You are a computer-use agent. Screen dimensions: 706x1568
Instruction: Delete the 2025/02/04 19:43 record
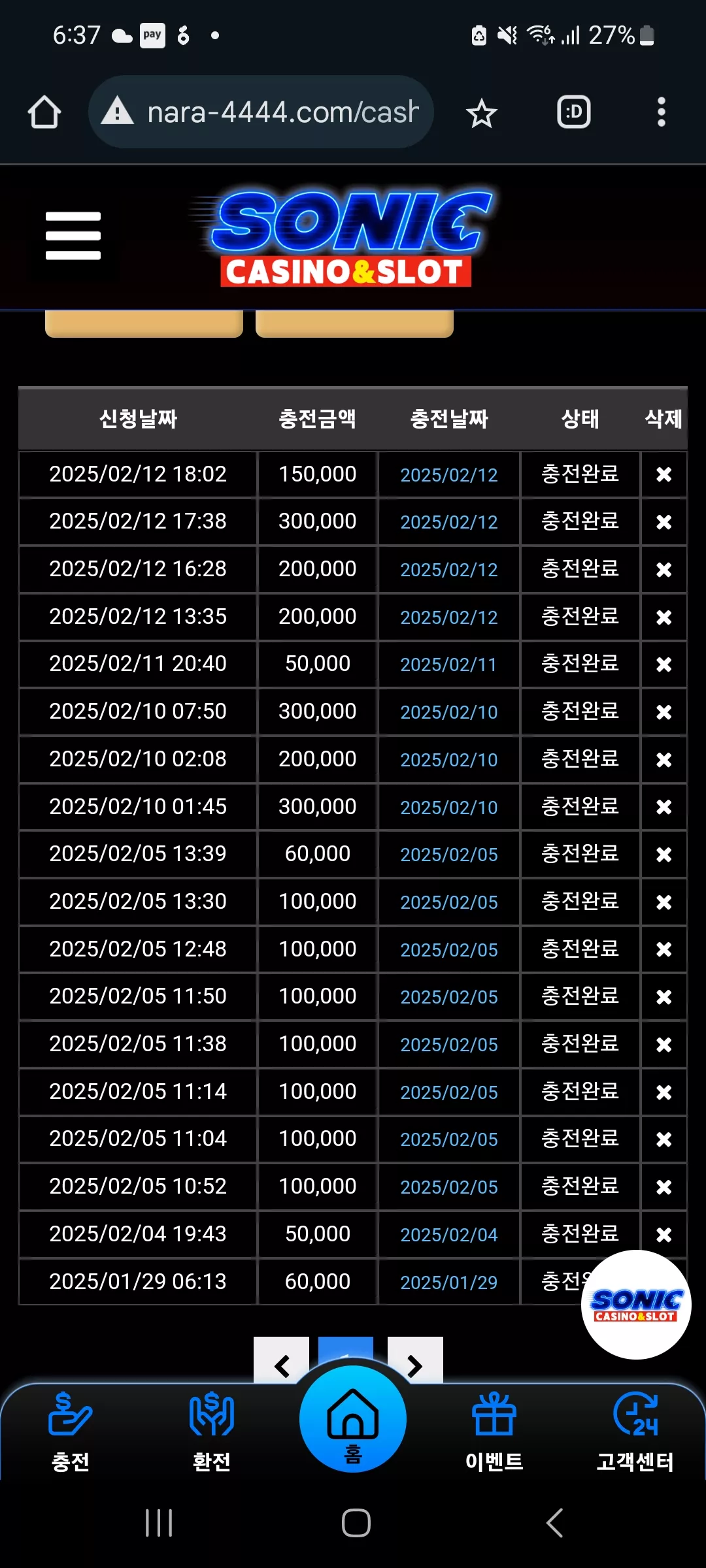[x=664, y=1235]
